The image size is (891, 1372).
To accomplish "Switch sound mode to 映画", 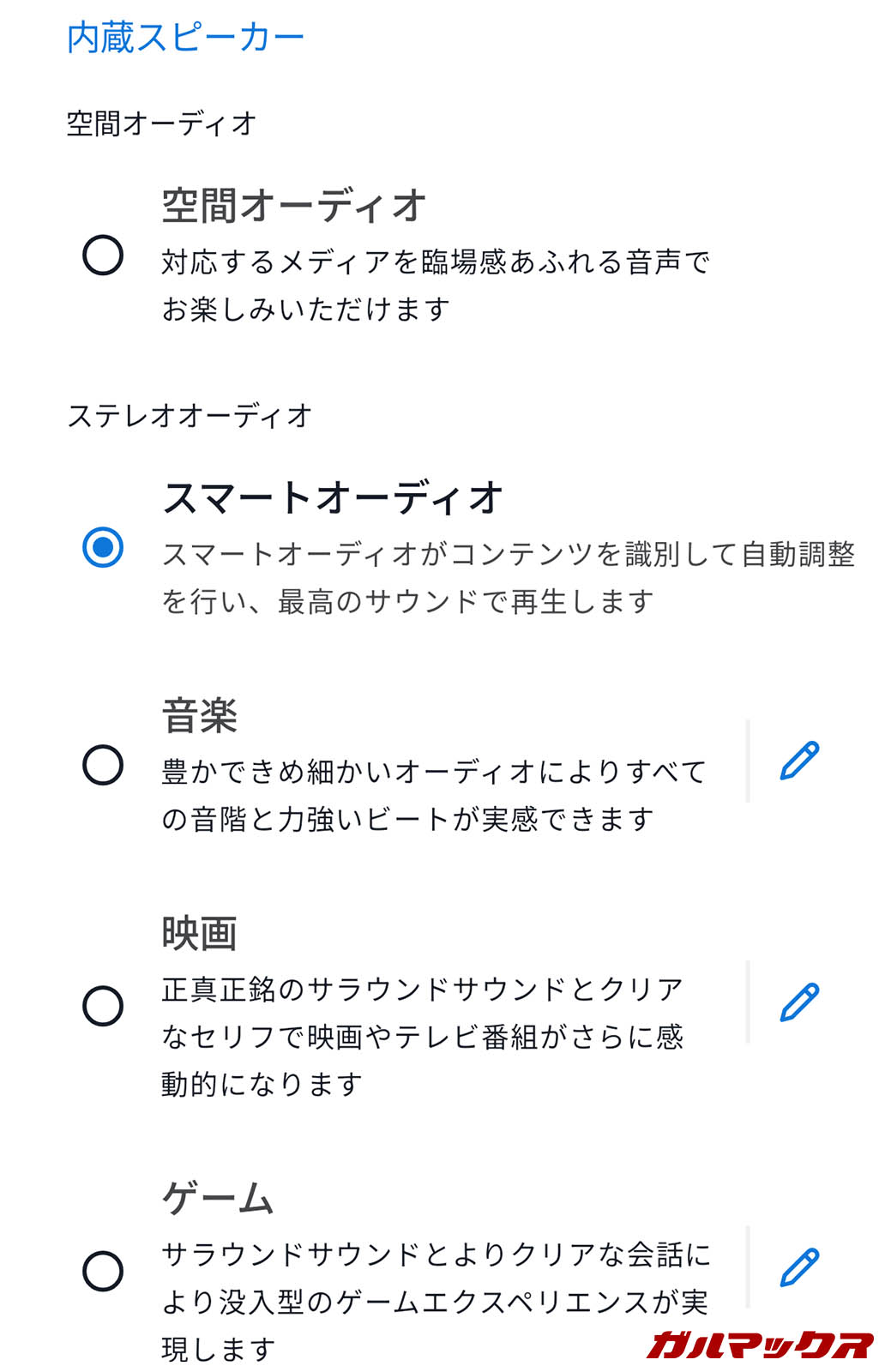I will point(103,1006).
